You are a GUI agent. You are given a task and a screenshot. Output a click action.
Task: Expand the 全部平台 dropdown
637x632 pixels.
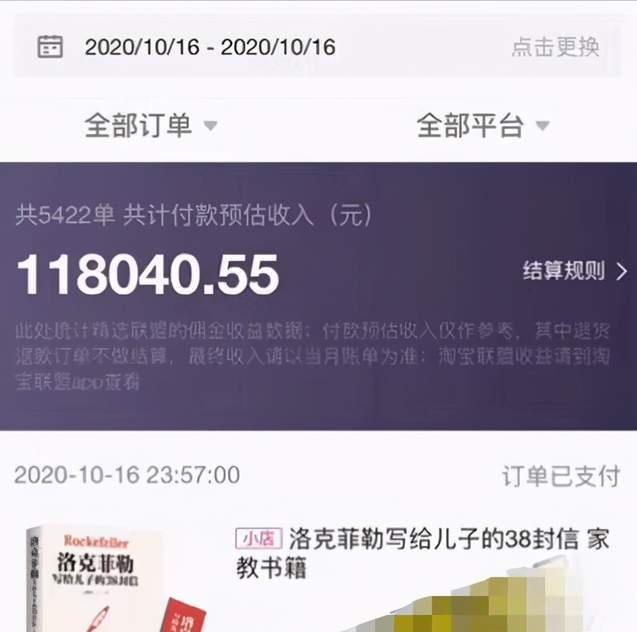pyautogui.click(x=482, y=126)
